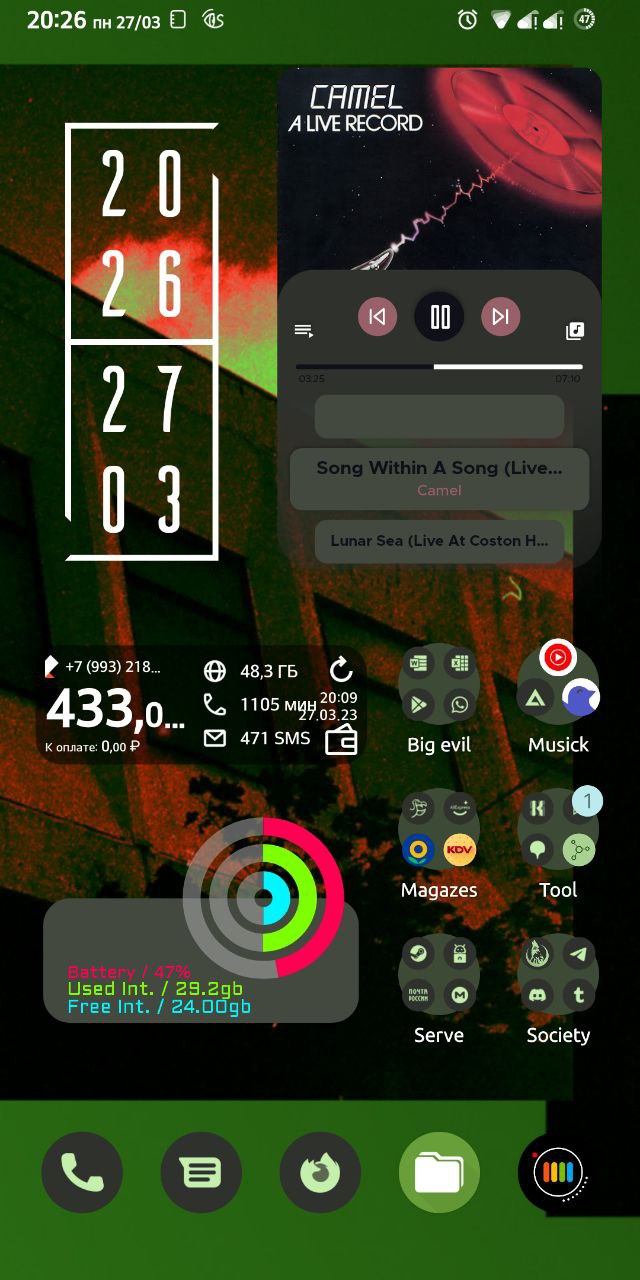This screenshot has height=1280, width=640.
Task: Launch Firefox browser from dock
Action: (320, 1172)
